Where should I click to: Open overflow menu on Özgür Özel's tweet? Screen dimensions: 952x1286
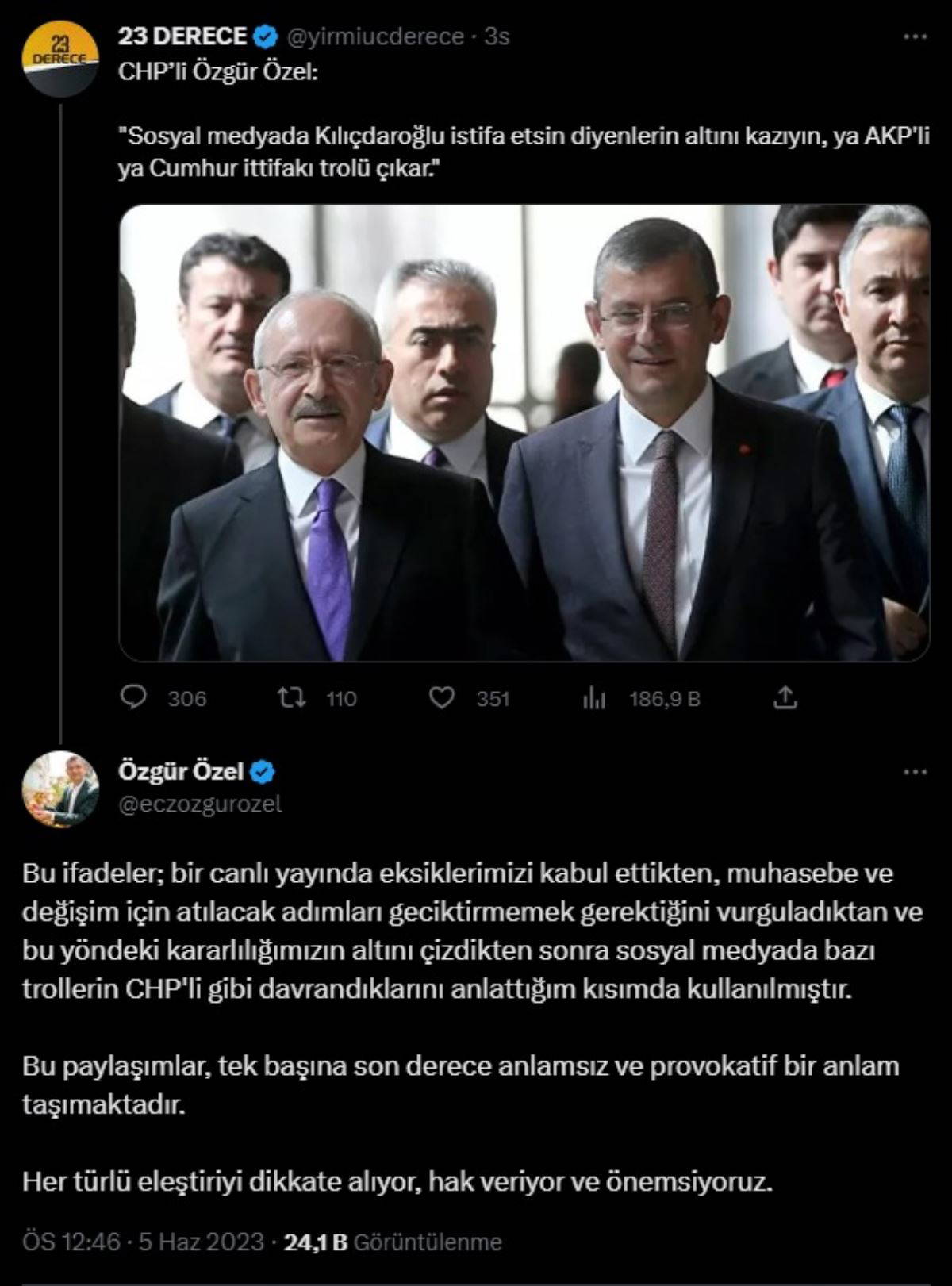(915, 771)
